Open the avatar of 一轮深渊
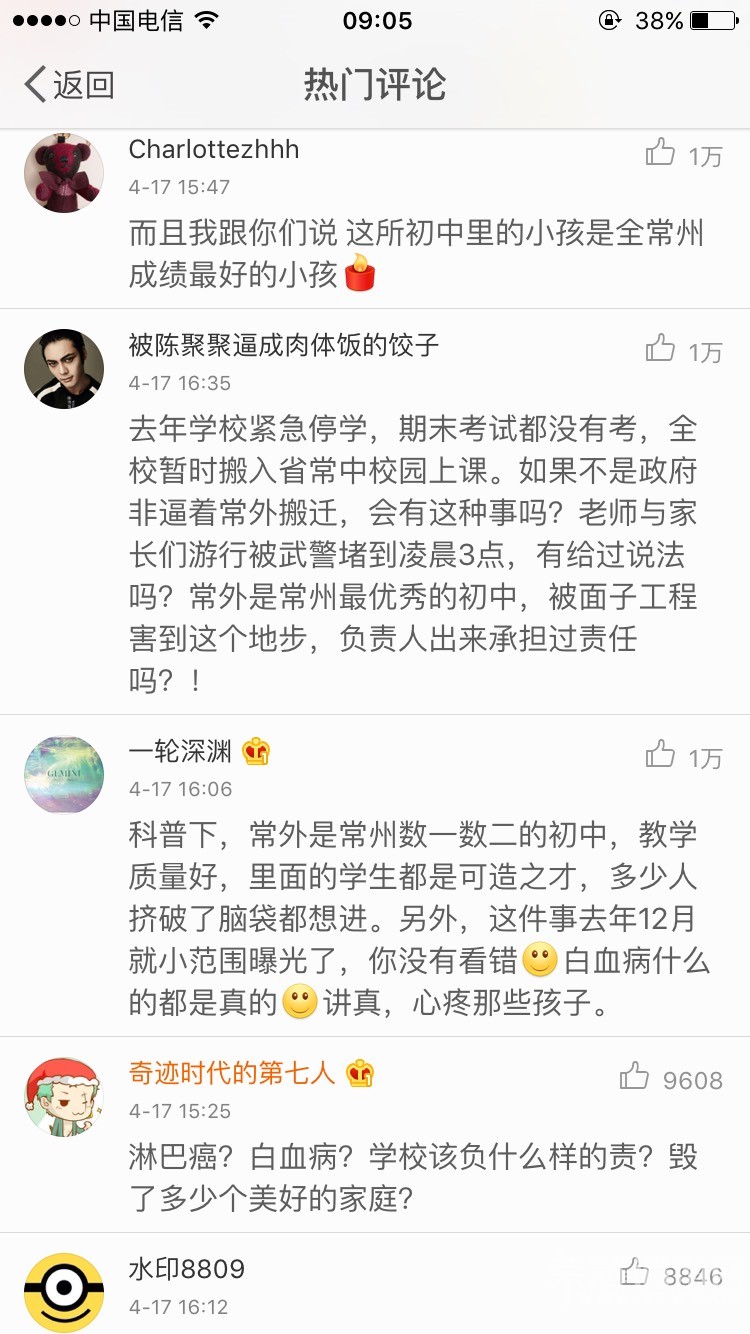Viewport: 750px width, 1334px height. tap(64, 775)
